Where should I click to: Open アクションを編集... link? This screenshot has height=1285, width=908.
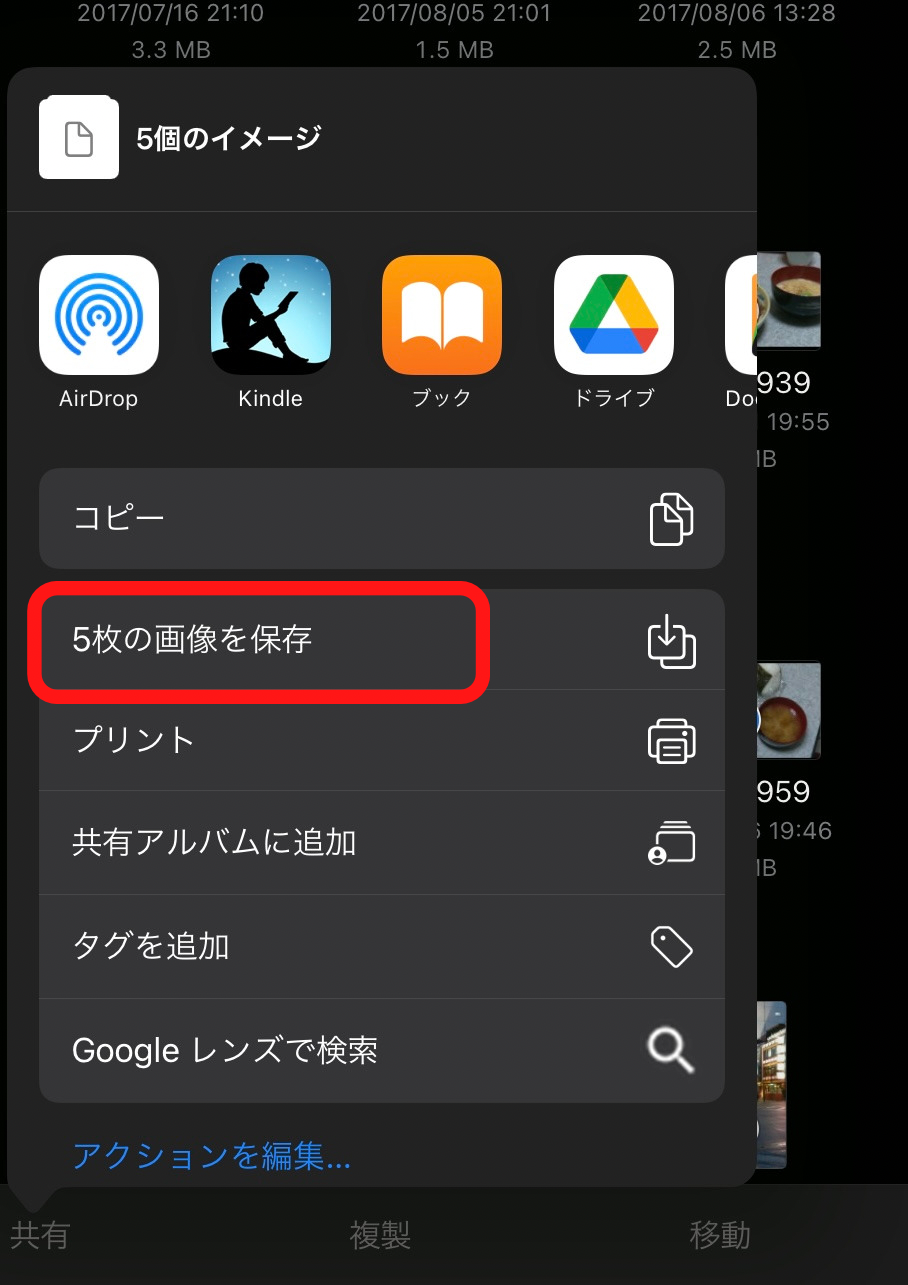coord(211,1157)
